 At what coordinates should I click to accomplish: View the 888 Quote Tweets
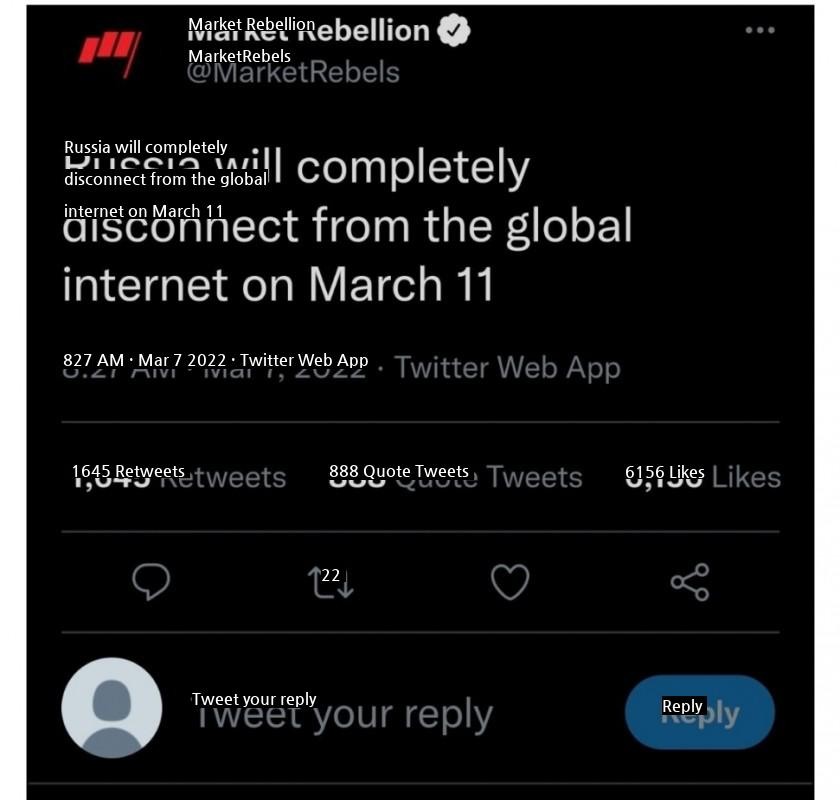click(455, 477)
